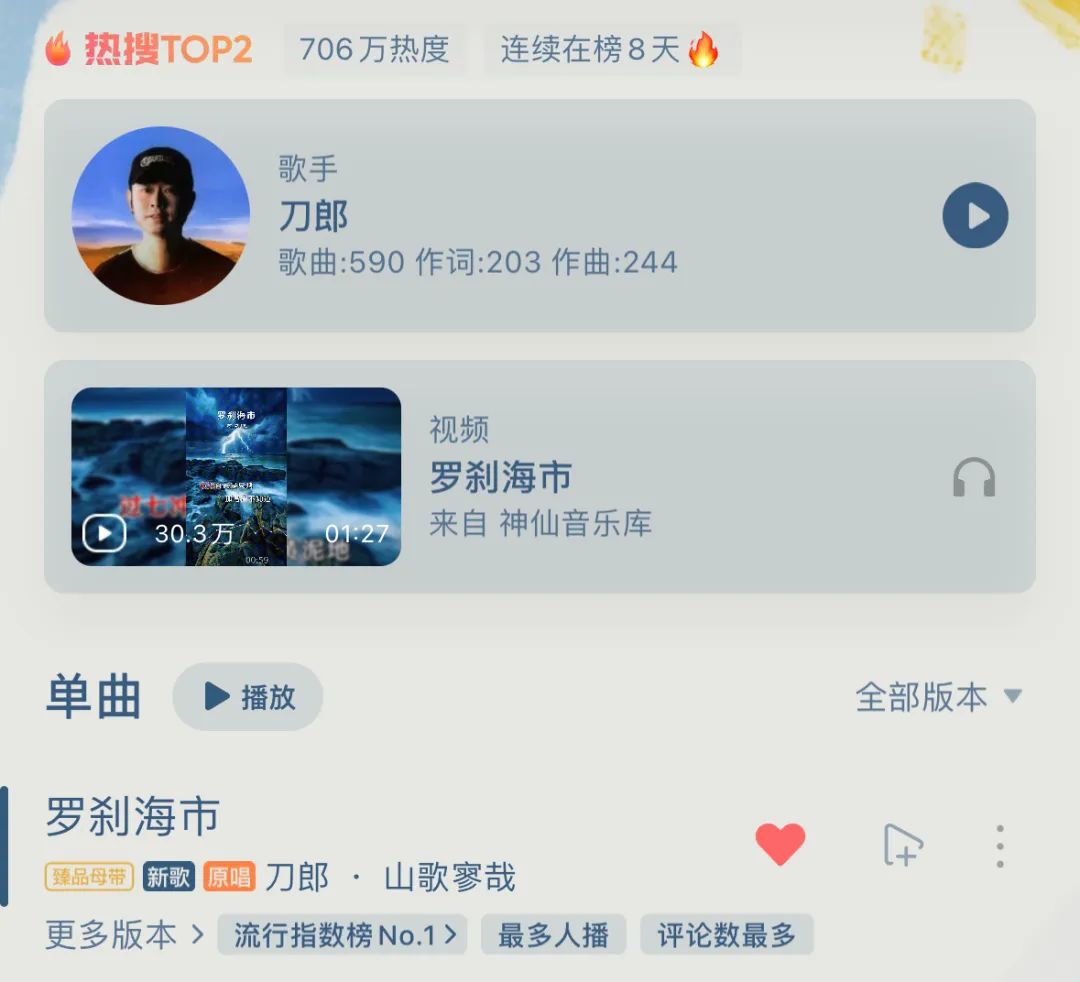
Task: Open the 刀郎 singer card
Action: click(539, 216)
